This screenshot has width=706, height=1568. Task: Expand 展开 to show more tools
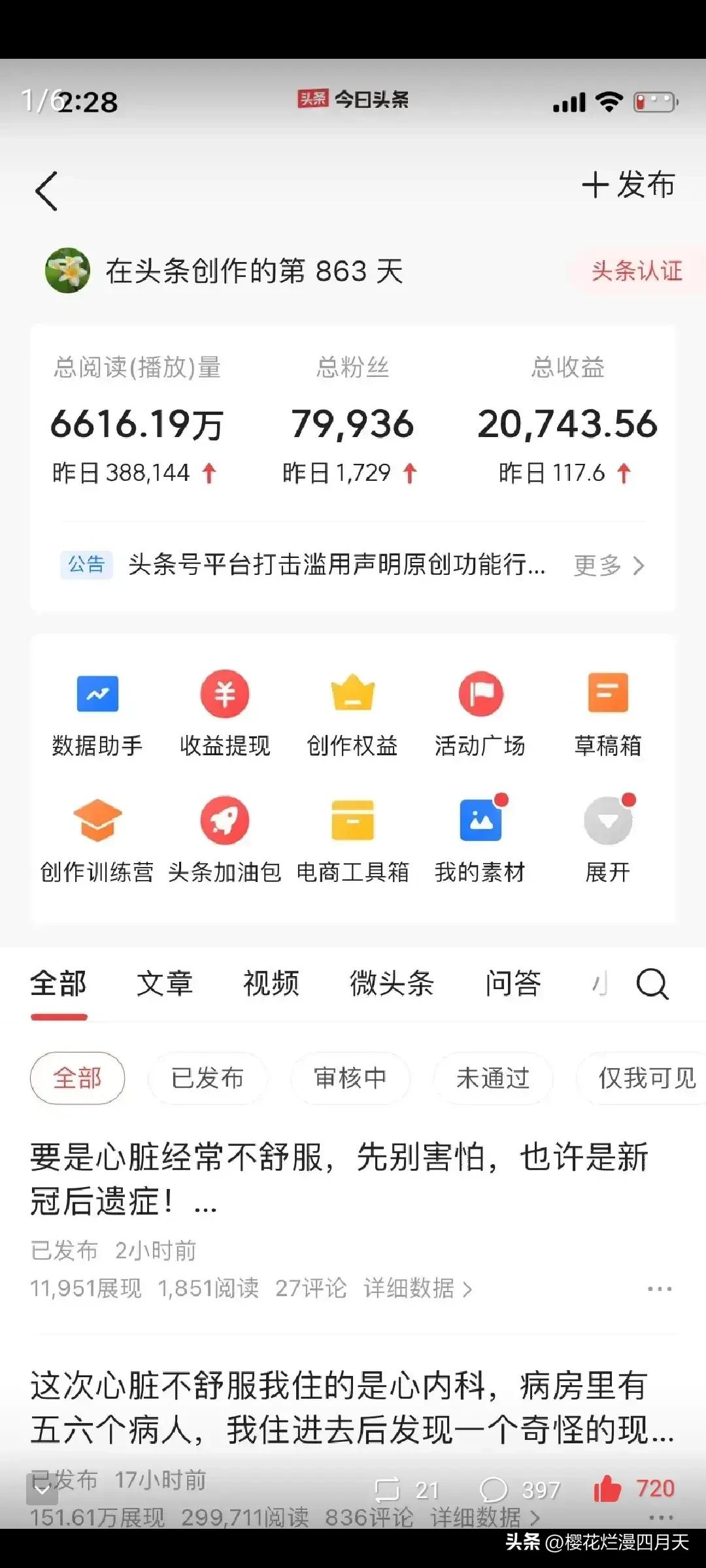click(x=608, y=840)
